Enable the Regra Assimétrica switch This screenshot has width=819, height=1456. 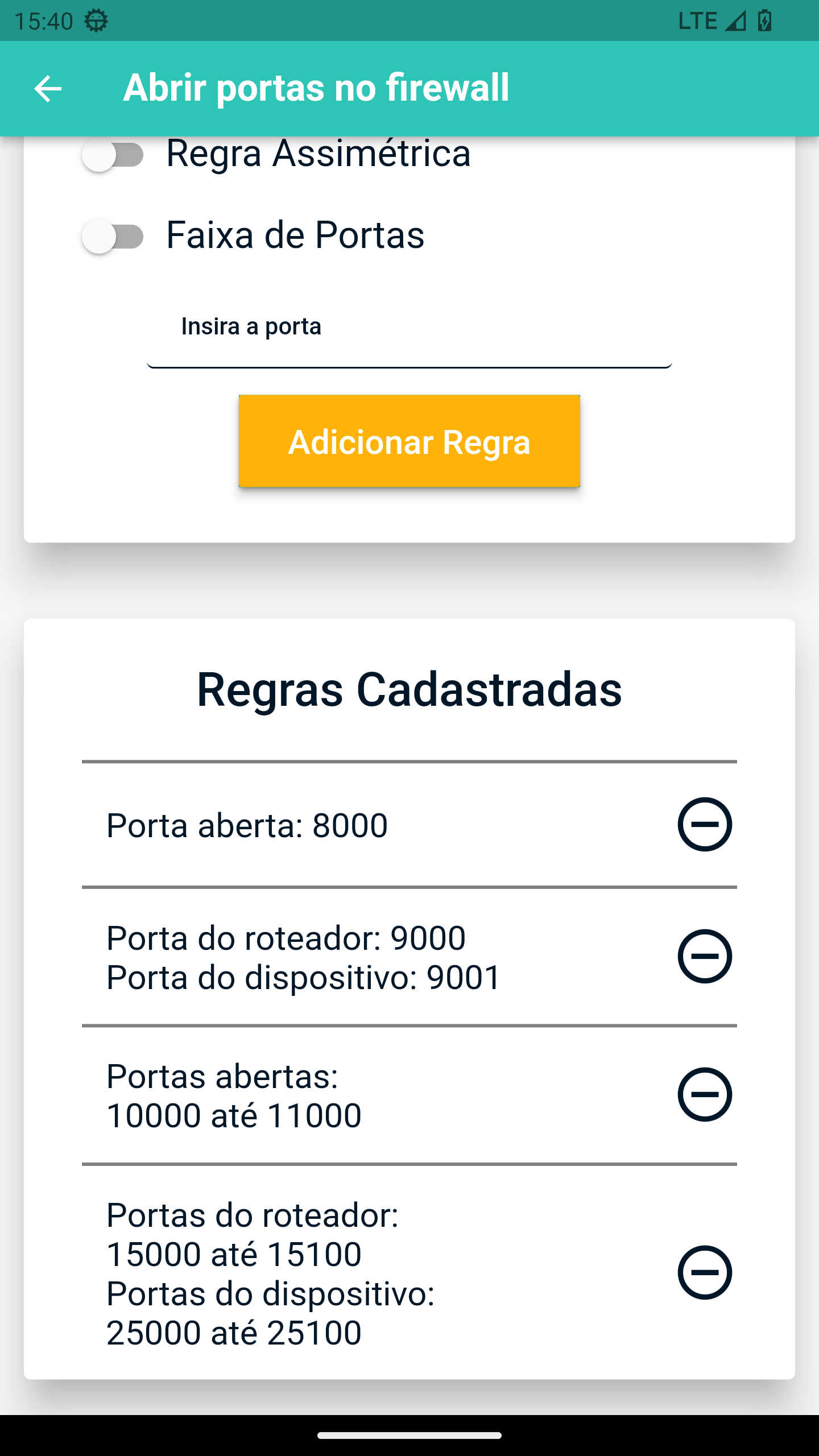point(113,155)
